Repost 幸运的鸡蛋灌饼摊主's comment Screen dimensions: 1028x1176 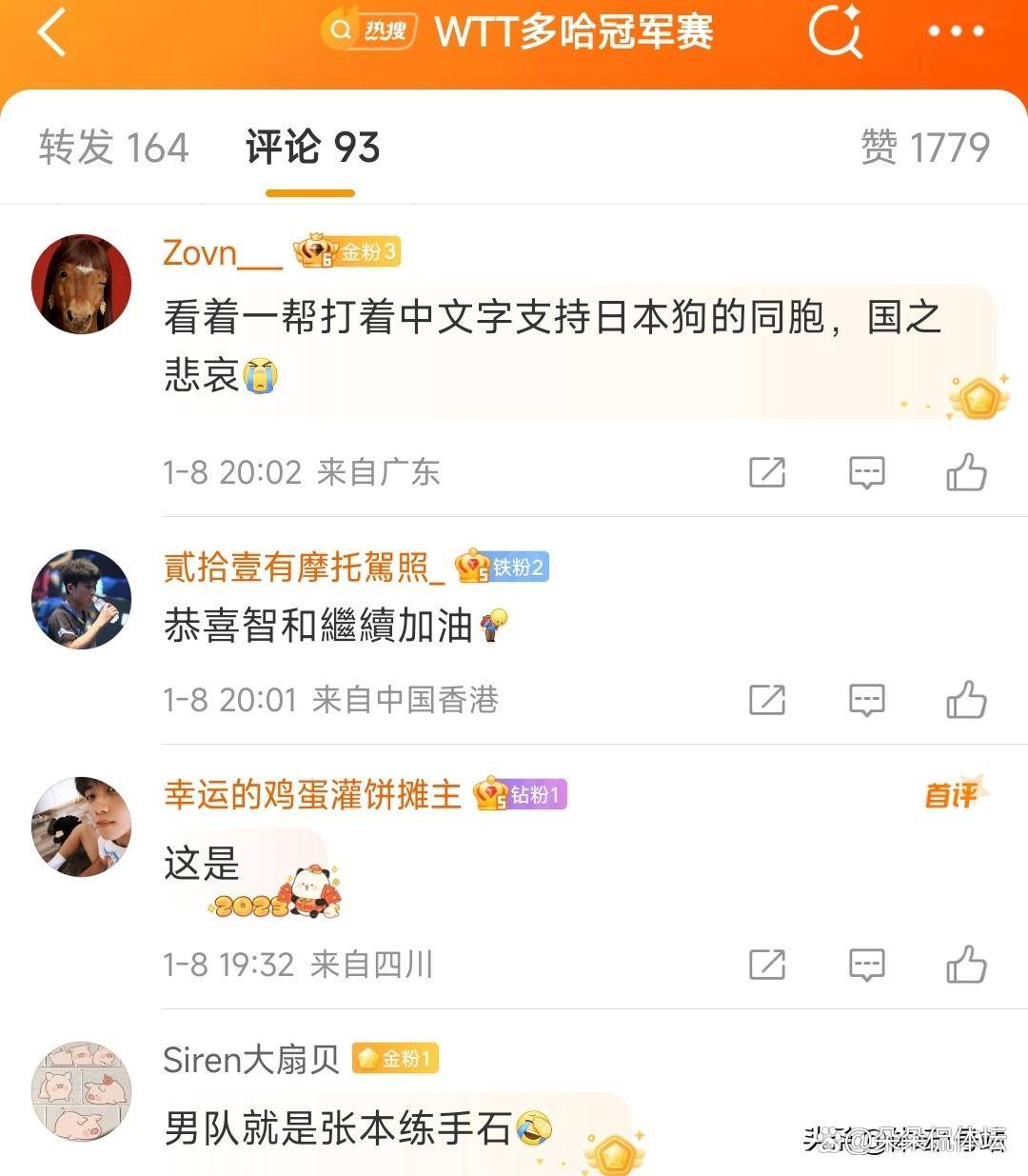pos(767,965)
